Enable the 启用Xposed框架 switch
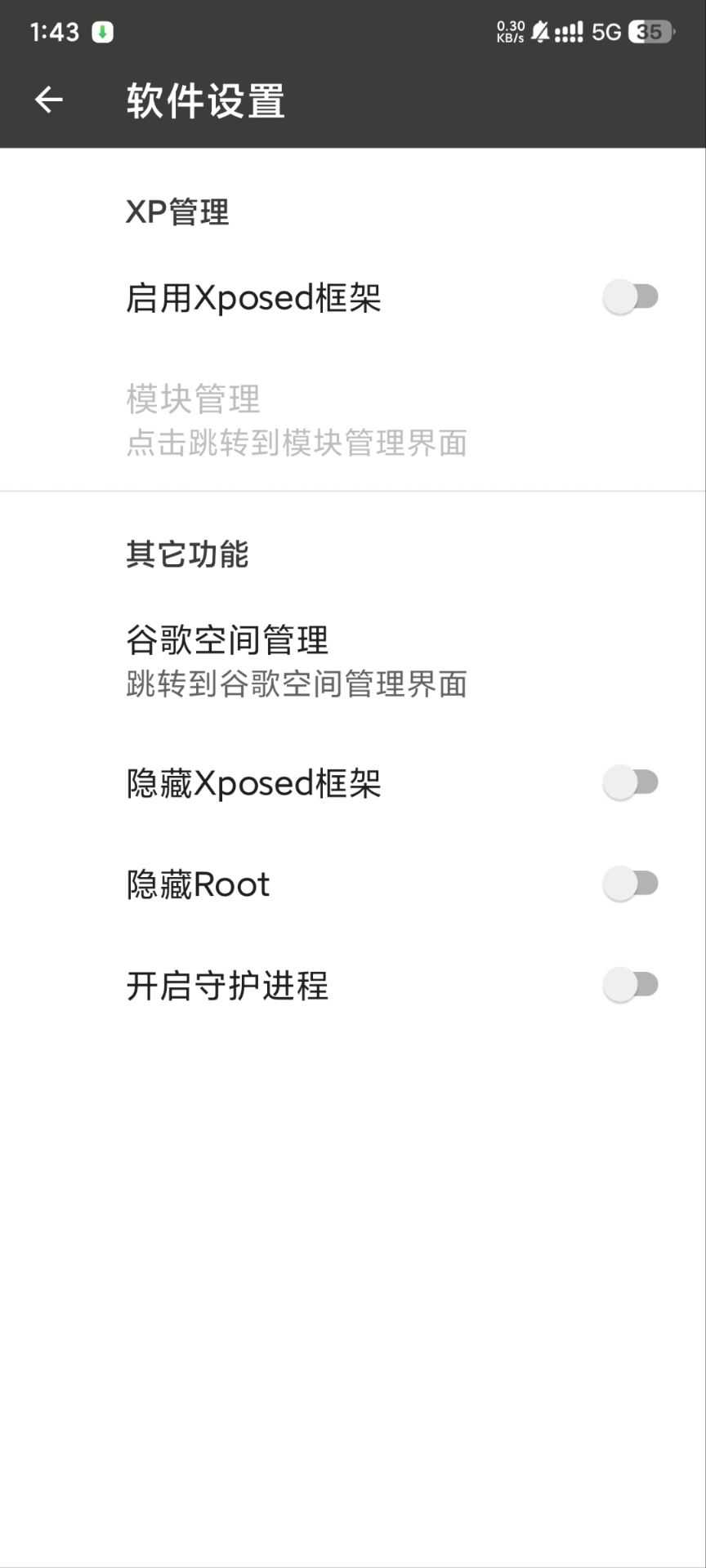This screenshot has width=706, height=1568. [630, 297]
